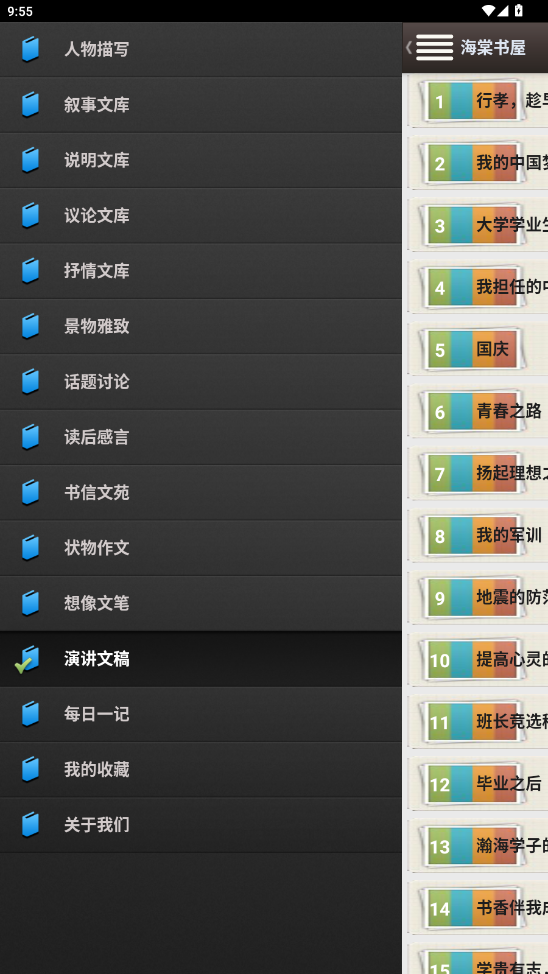Open article 5 国庆
Viewport: 548px width, 974px height.
click(x=478, y=349)
